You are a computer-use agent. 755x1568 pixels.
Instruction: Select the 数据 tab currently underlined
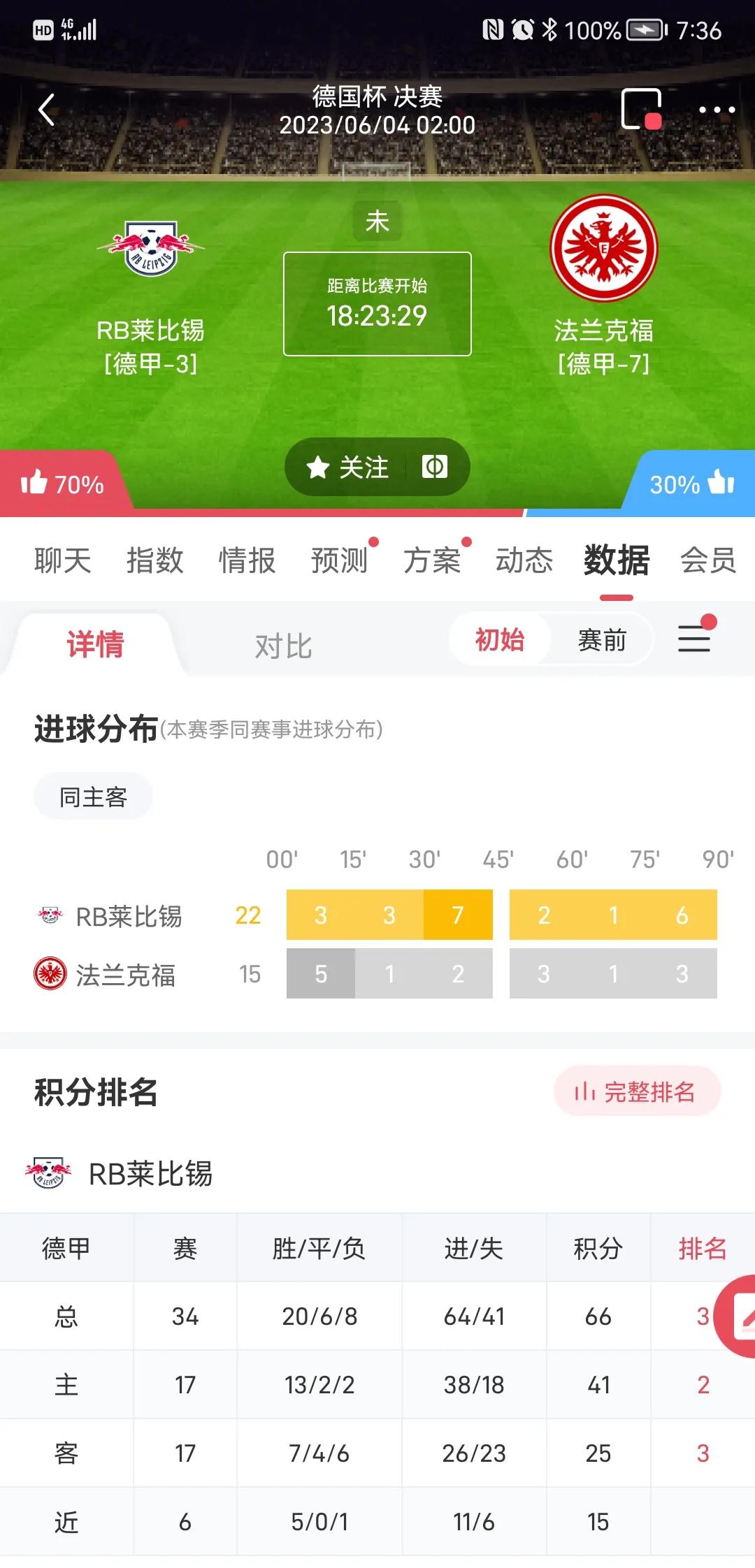click(616, 561)
